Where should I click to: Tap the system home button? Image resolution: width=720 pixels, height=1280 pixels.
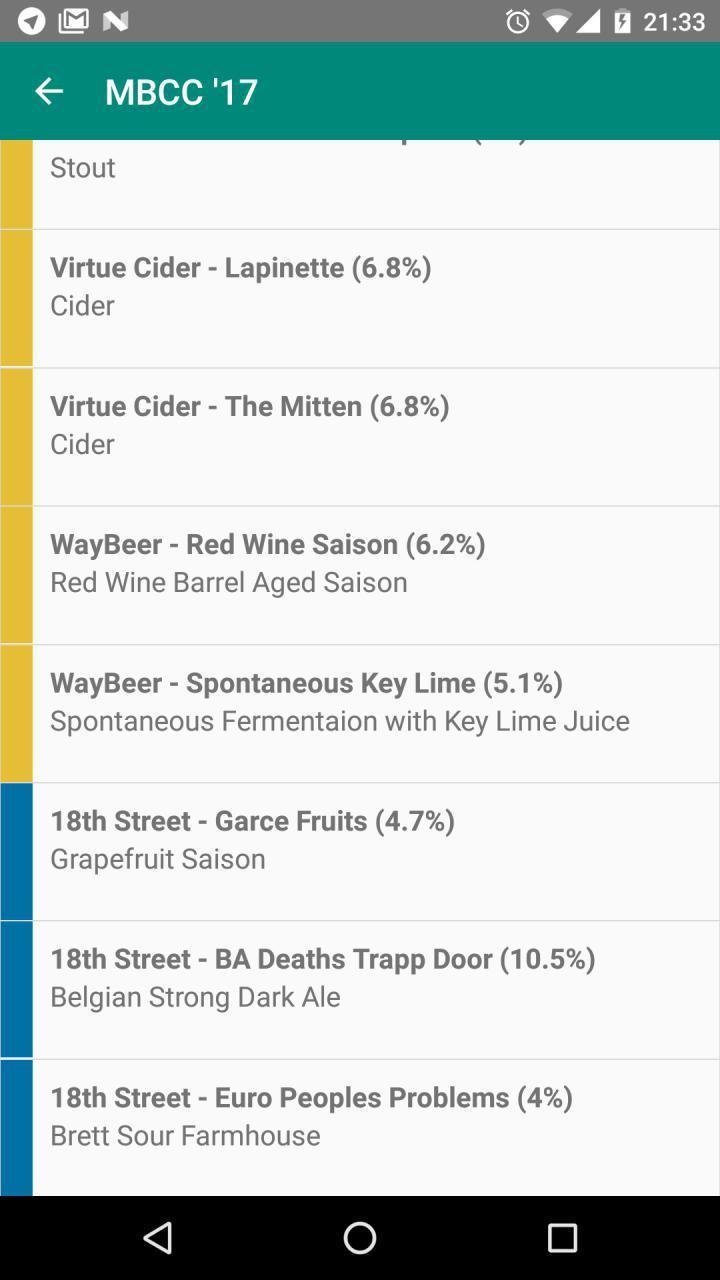(x=360, y=1238)
